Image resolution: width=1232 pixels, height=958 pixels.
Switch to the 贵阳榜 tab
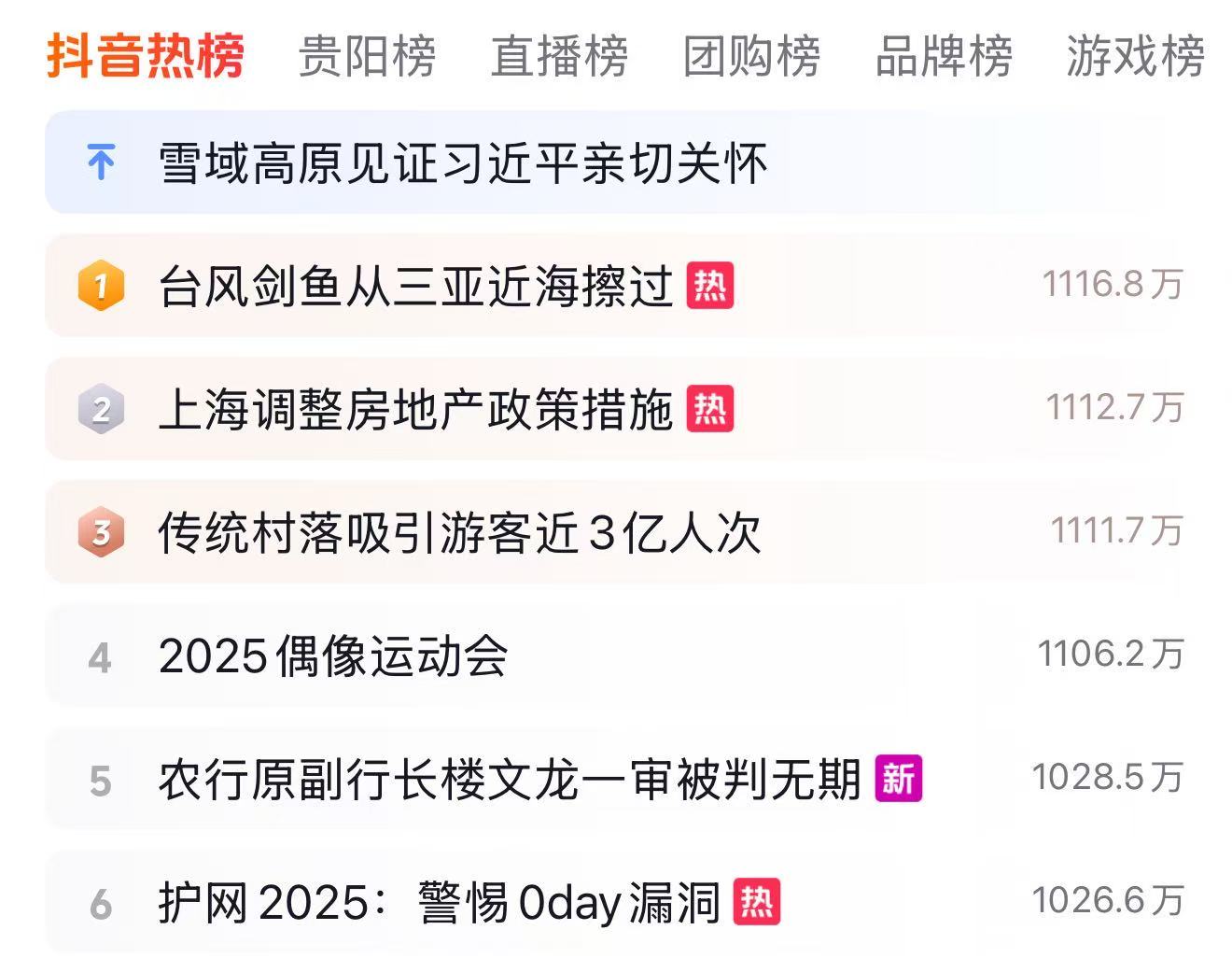(x=367, y=56)
